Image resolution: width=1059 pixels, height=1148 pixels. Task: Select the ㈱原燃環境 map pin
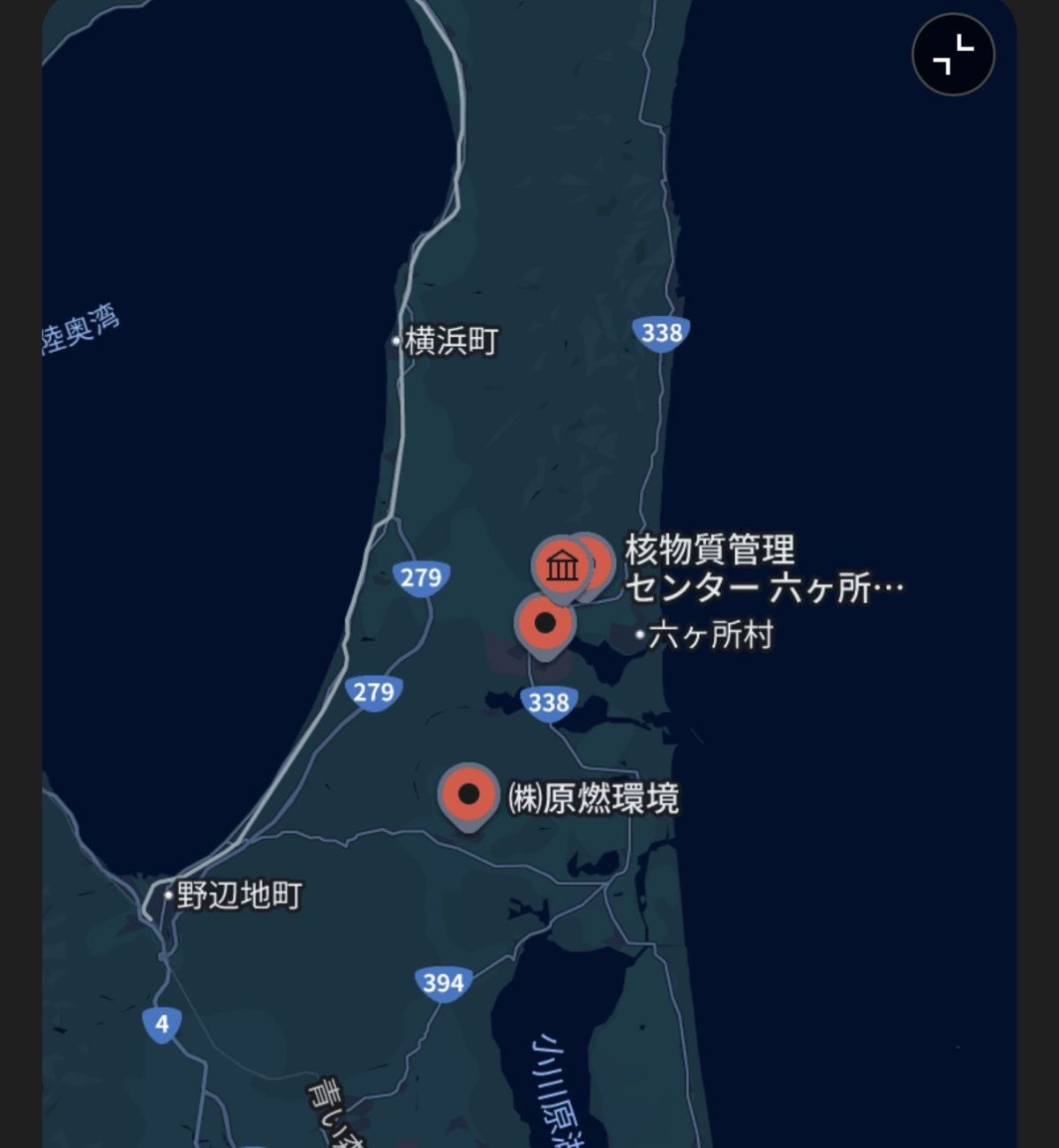pos(469,795)
